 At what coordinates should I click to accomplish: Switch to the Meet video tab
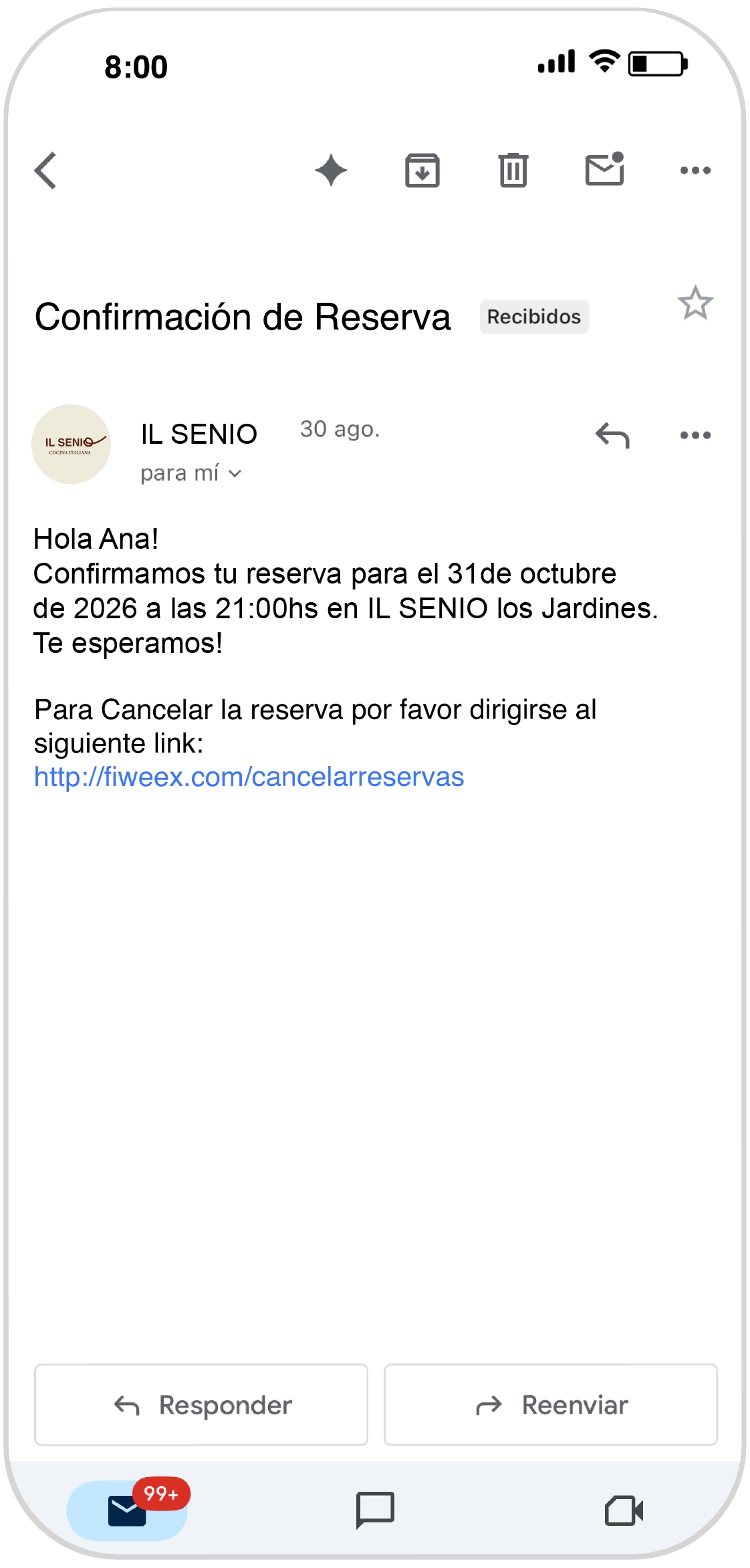[624, 1511]
